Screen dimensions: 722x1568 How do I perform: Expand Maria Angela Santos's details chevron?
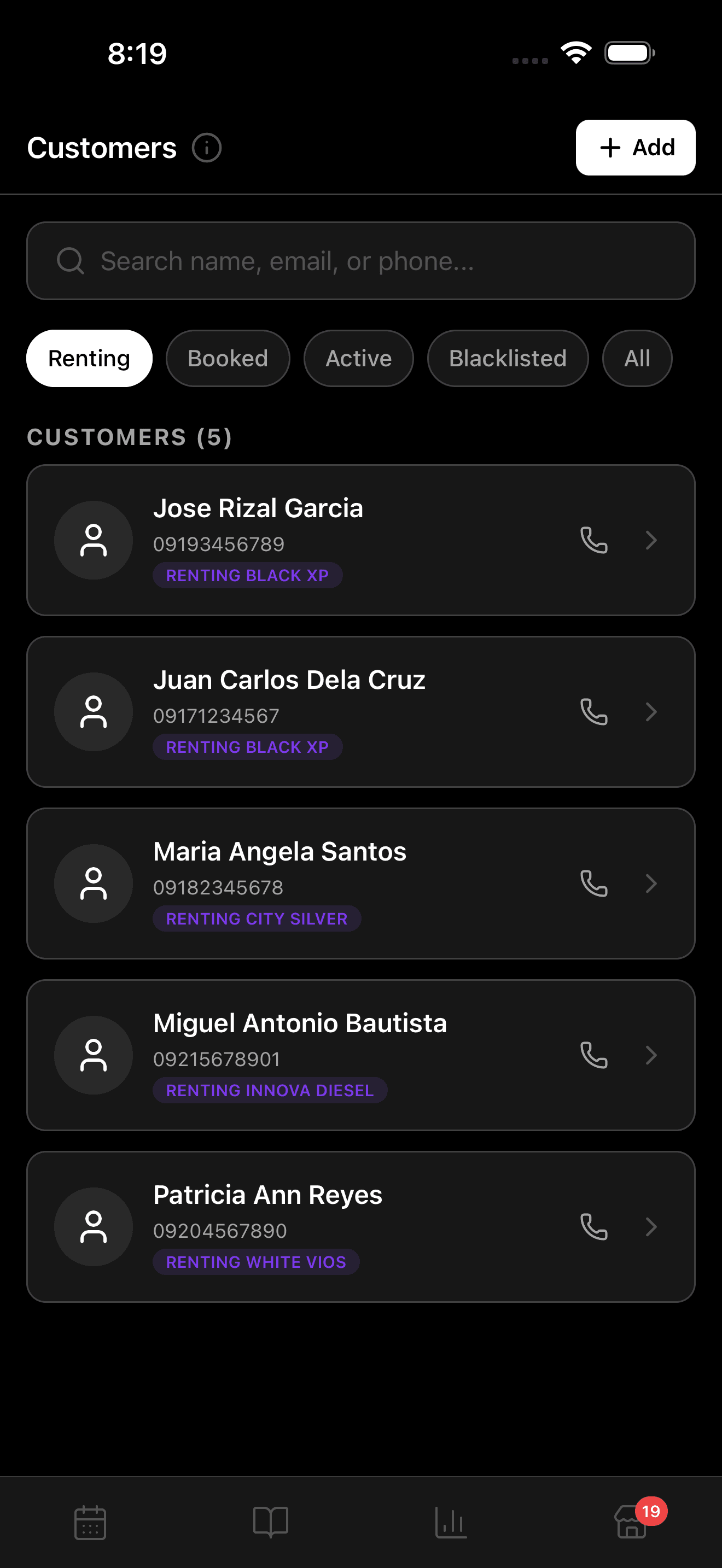pos(652,884)
